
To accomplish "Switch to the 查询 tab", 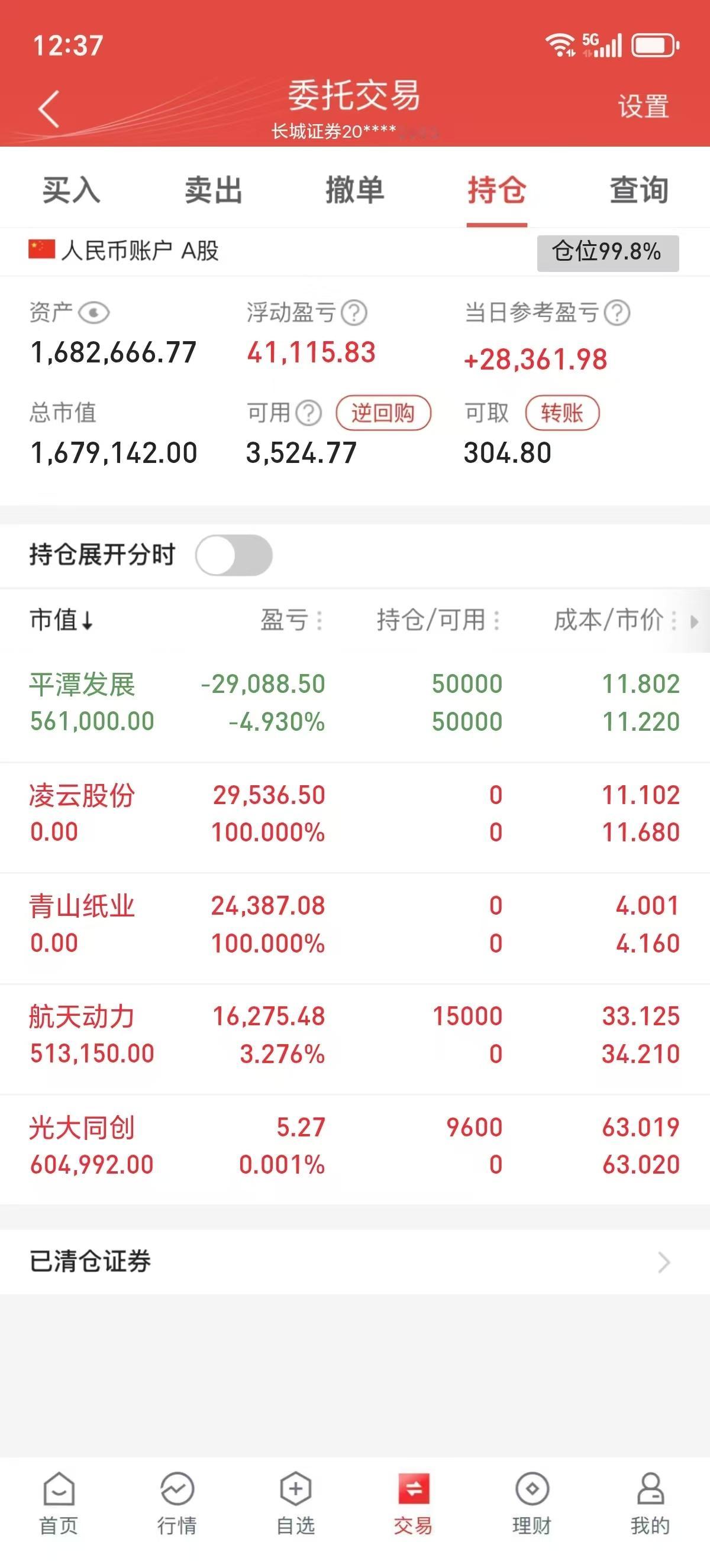I will tap(640, 190).
